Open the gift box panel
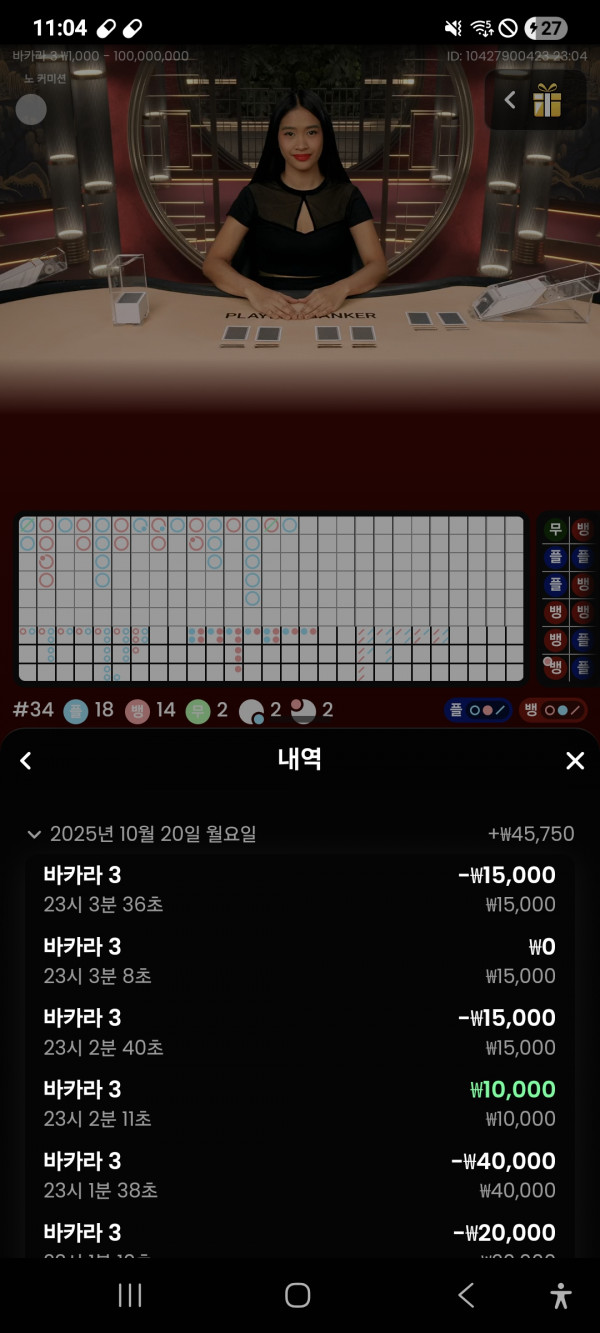The width and height of the screenshot is (600, 1333). [x=547, y=100]
